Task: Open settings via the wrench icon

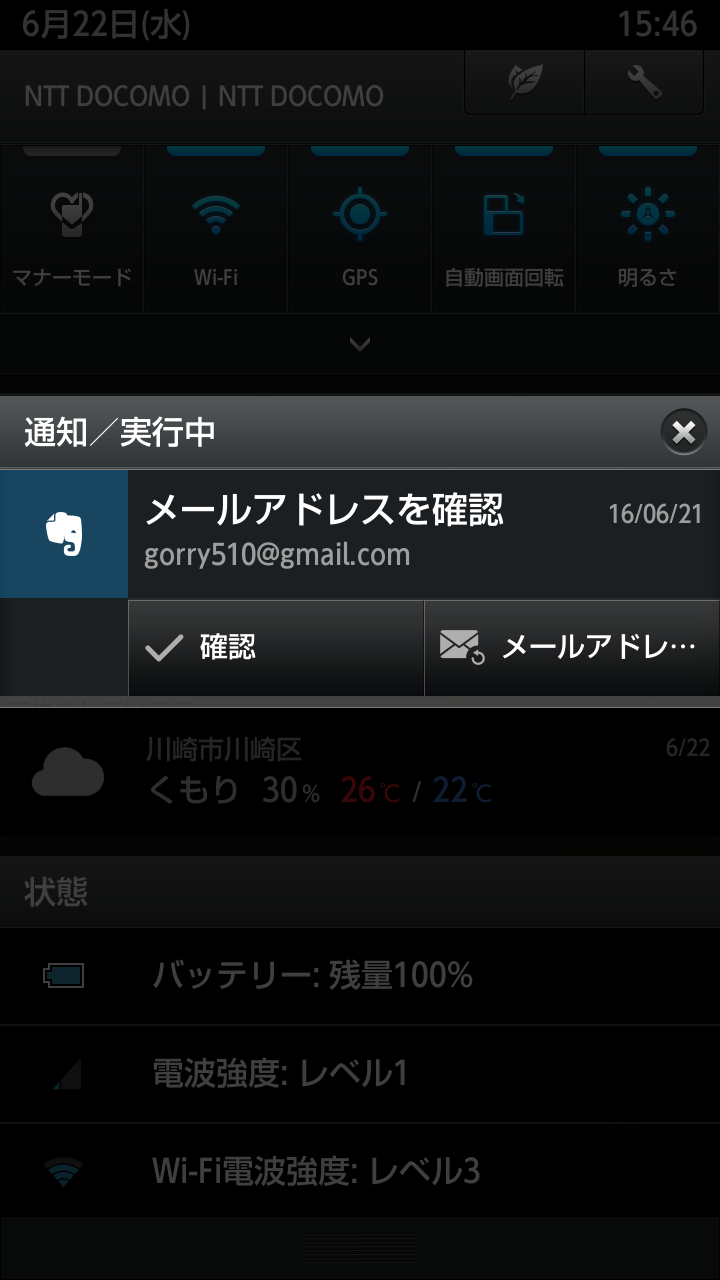Action: (644, 82)
